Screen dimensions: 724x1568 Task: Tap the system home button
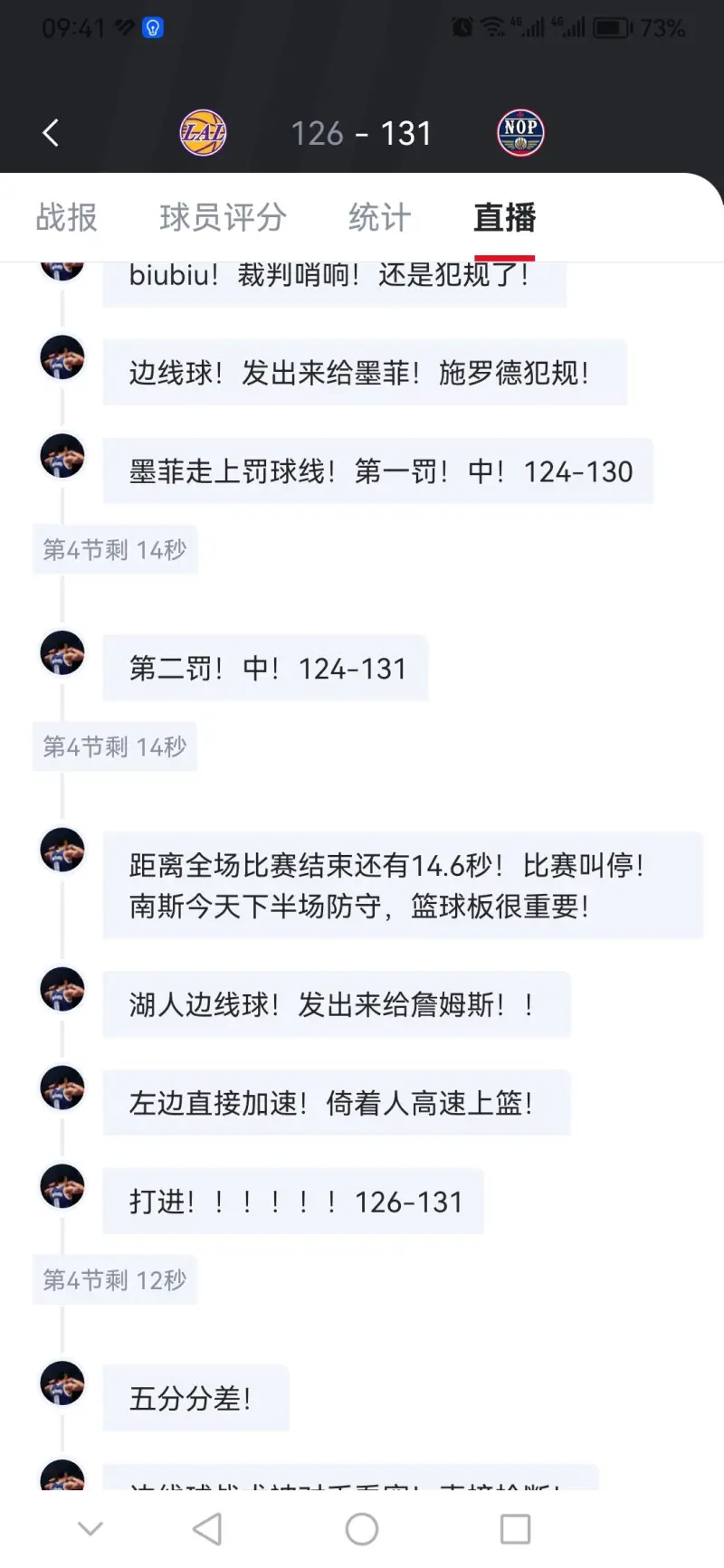pyautogui.click(x=362, y=1529)
